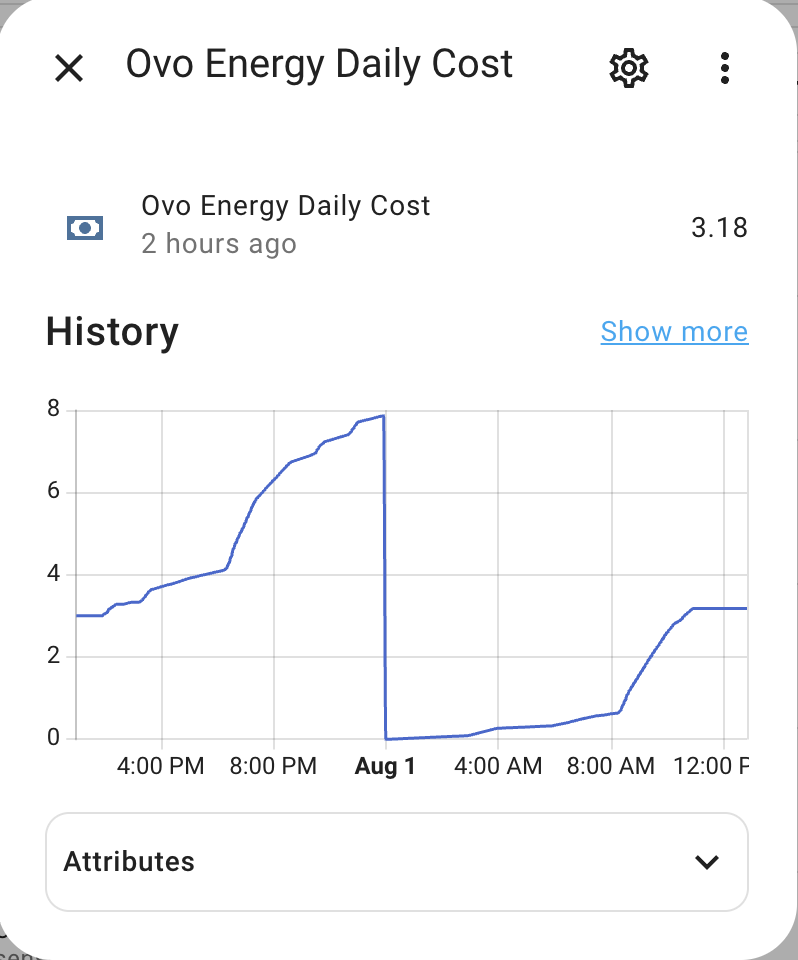
Task: Open the three-dot overflow menu
Action: pyautogui.click(x=725, y=68)
